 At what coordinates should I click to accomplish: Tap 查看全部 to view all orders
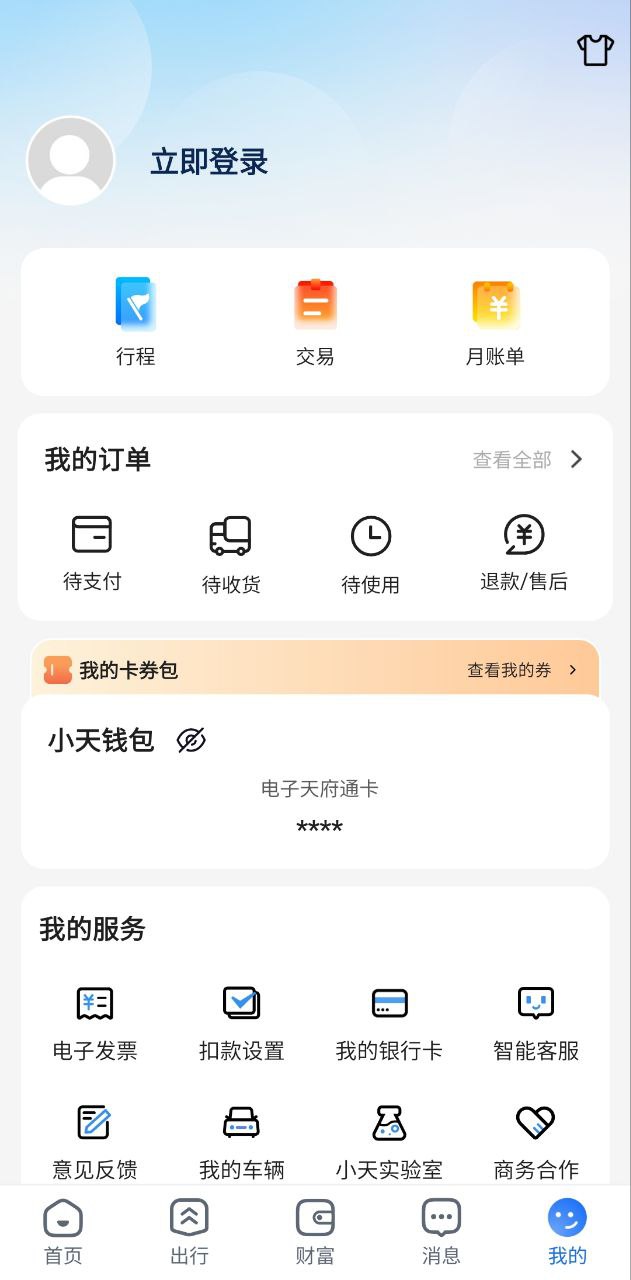coord(527,460)
